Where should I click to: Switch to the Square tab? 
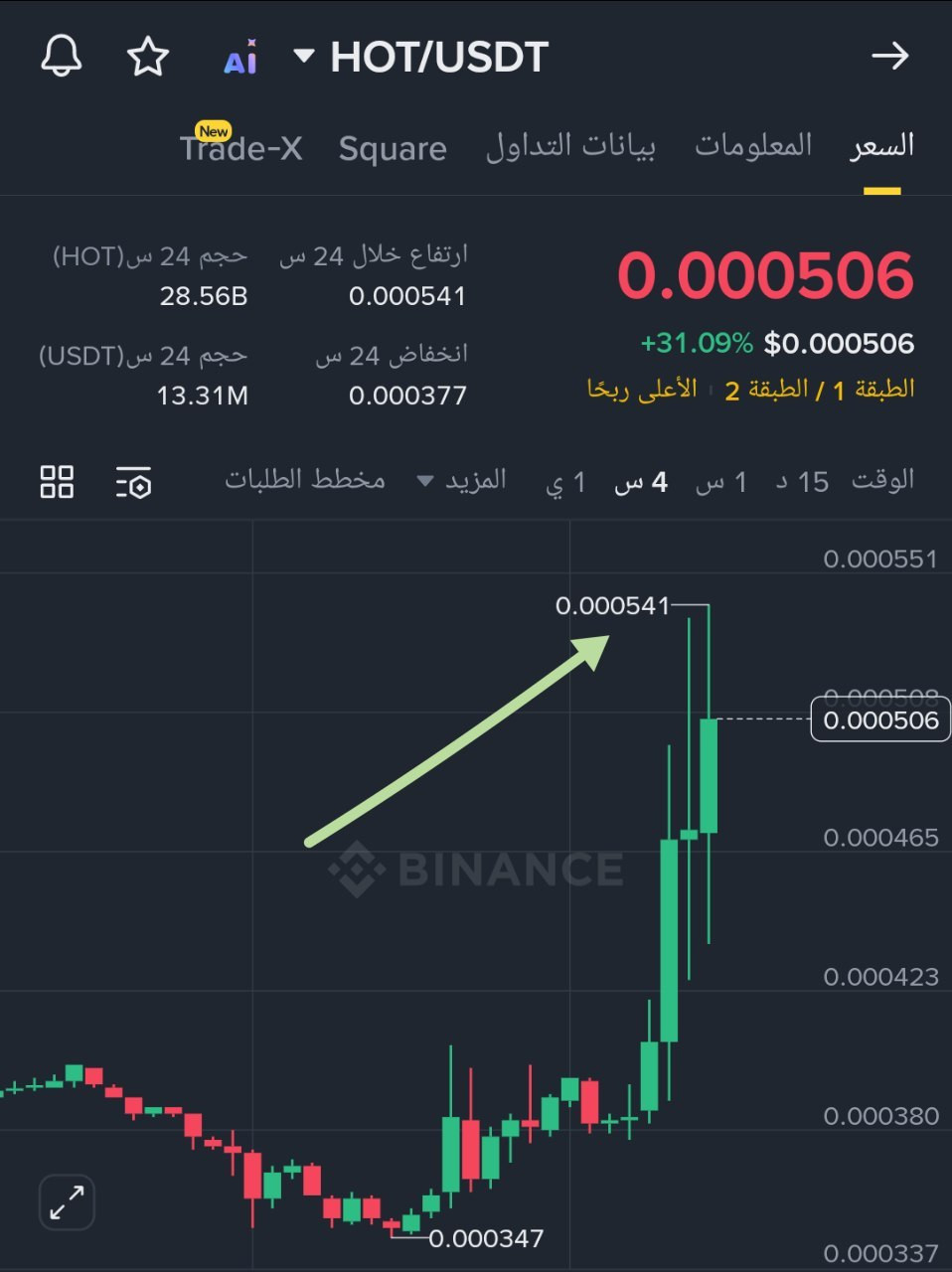(x=393, y=148)
